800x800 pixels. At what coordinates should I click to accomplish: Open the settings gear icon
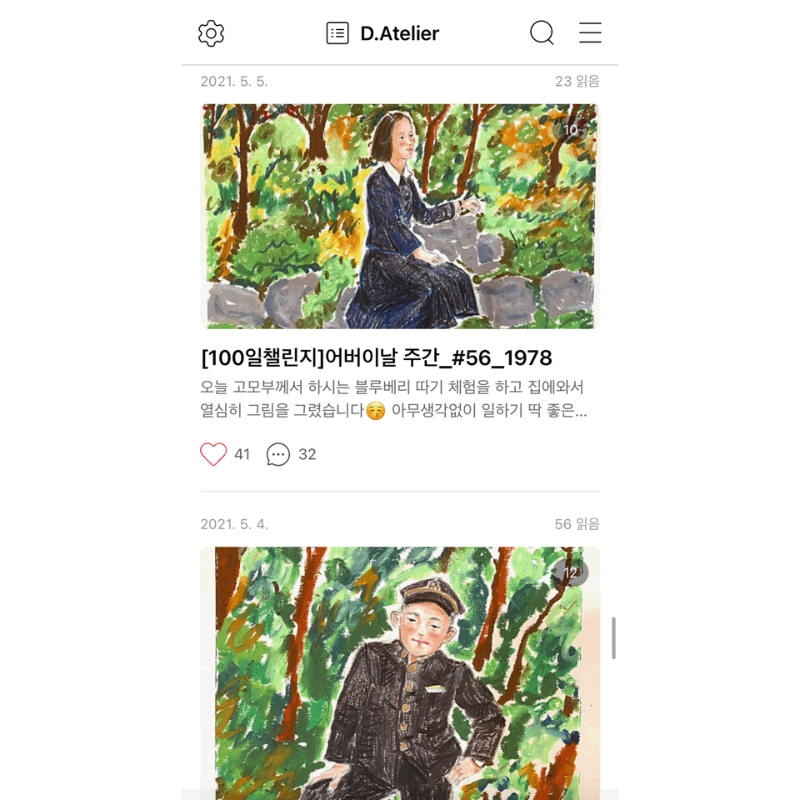pos(211,33)
